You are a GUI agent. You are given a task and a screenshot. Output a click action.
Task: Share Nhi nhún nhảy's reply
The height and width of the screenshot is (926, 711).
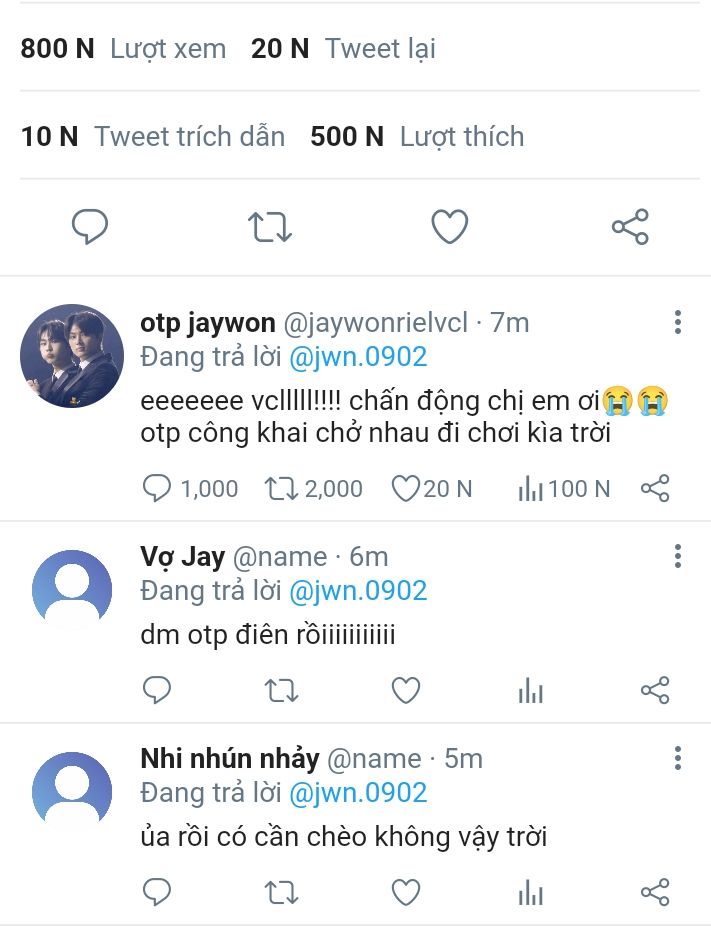pyautogui.click(x=655, y=892)
